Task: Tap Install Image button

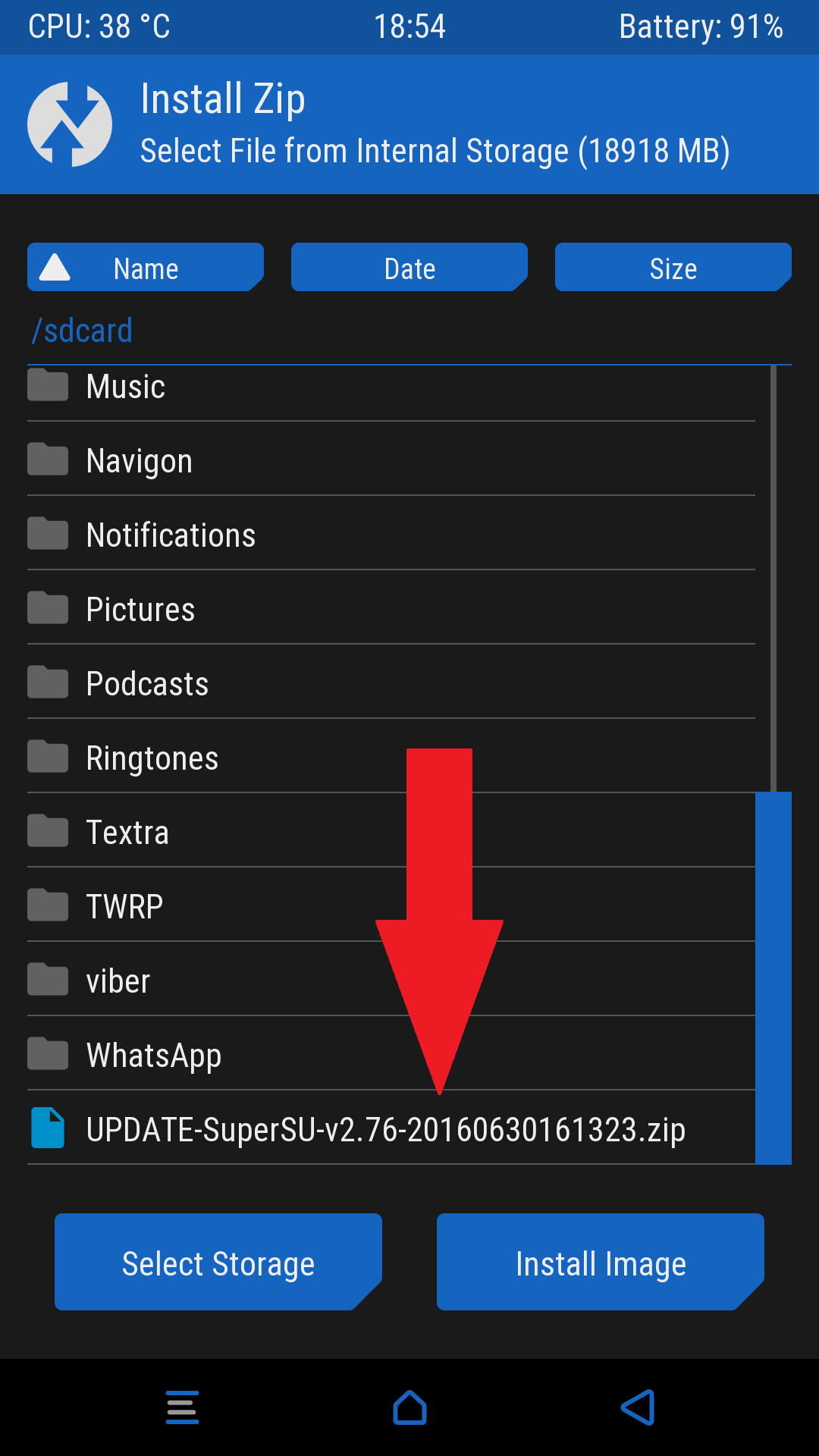Action: [x=601, y=1263]
